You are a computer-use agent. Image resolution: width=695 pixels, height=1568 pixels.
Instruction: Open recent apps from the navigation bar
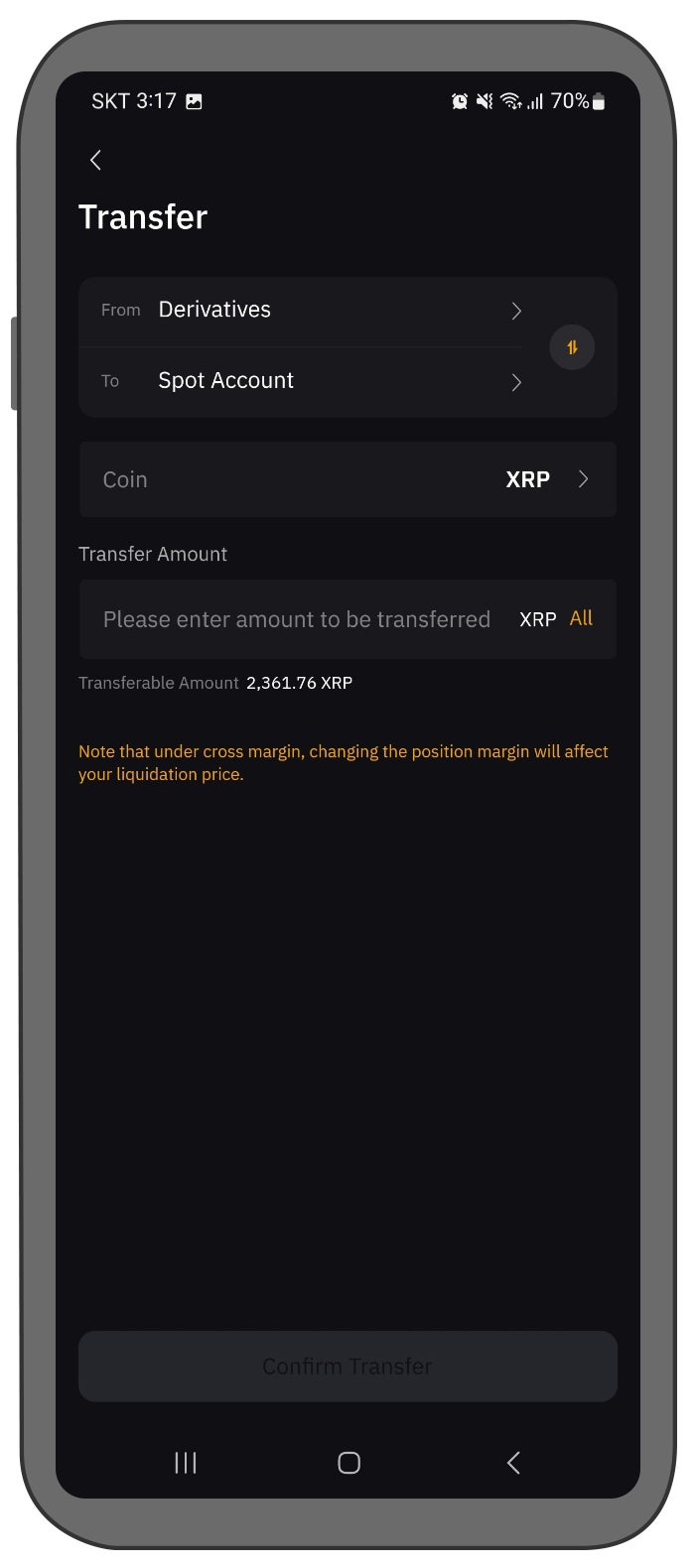coord(186,1463)
